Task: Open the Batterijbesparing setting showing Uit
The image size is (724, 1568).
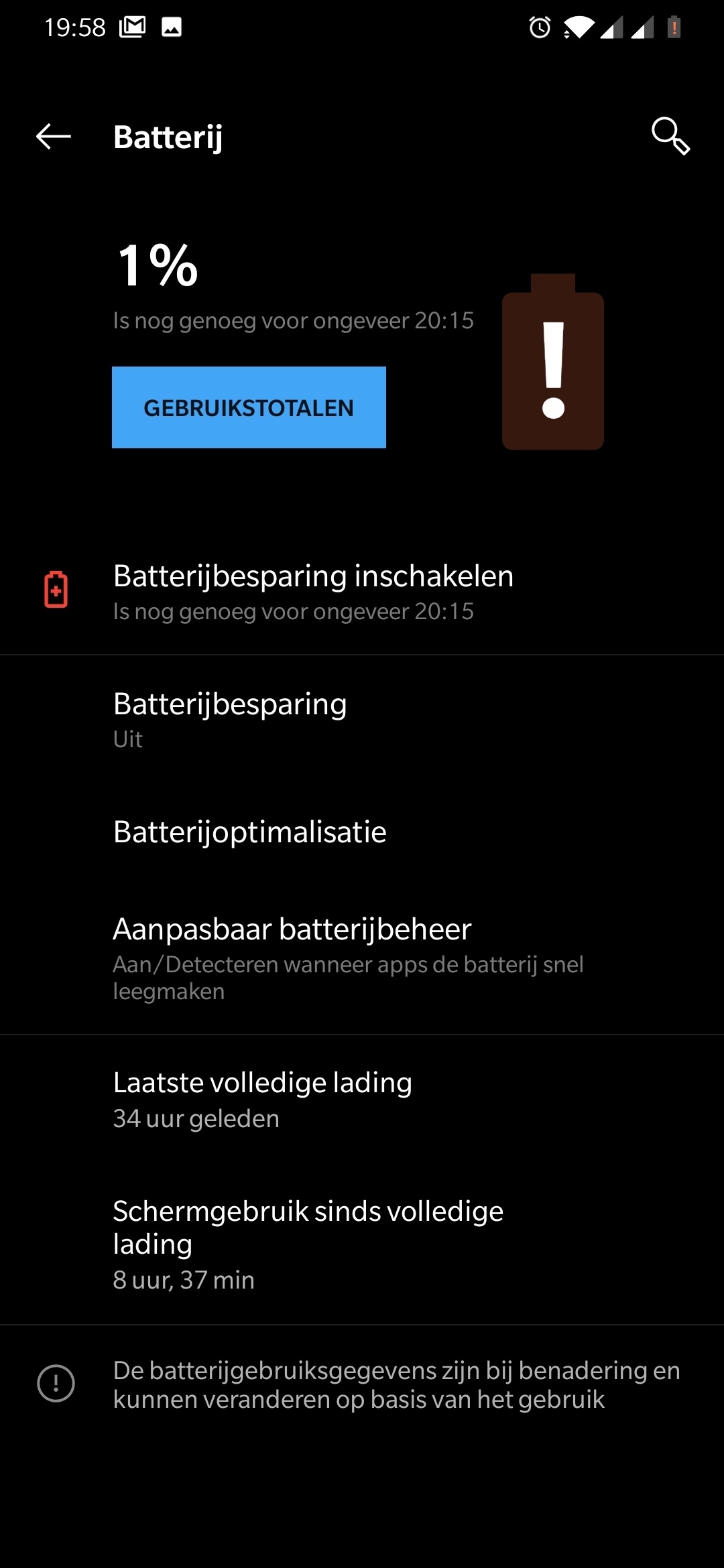Action: pos(362,720)
